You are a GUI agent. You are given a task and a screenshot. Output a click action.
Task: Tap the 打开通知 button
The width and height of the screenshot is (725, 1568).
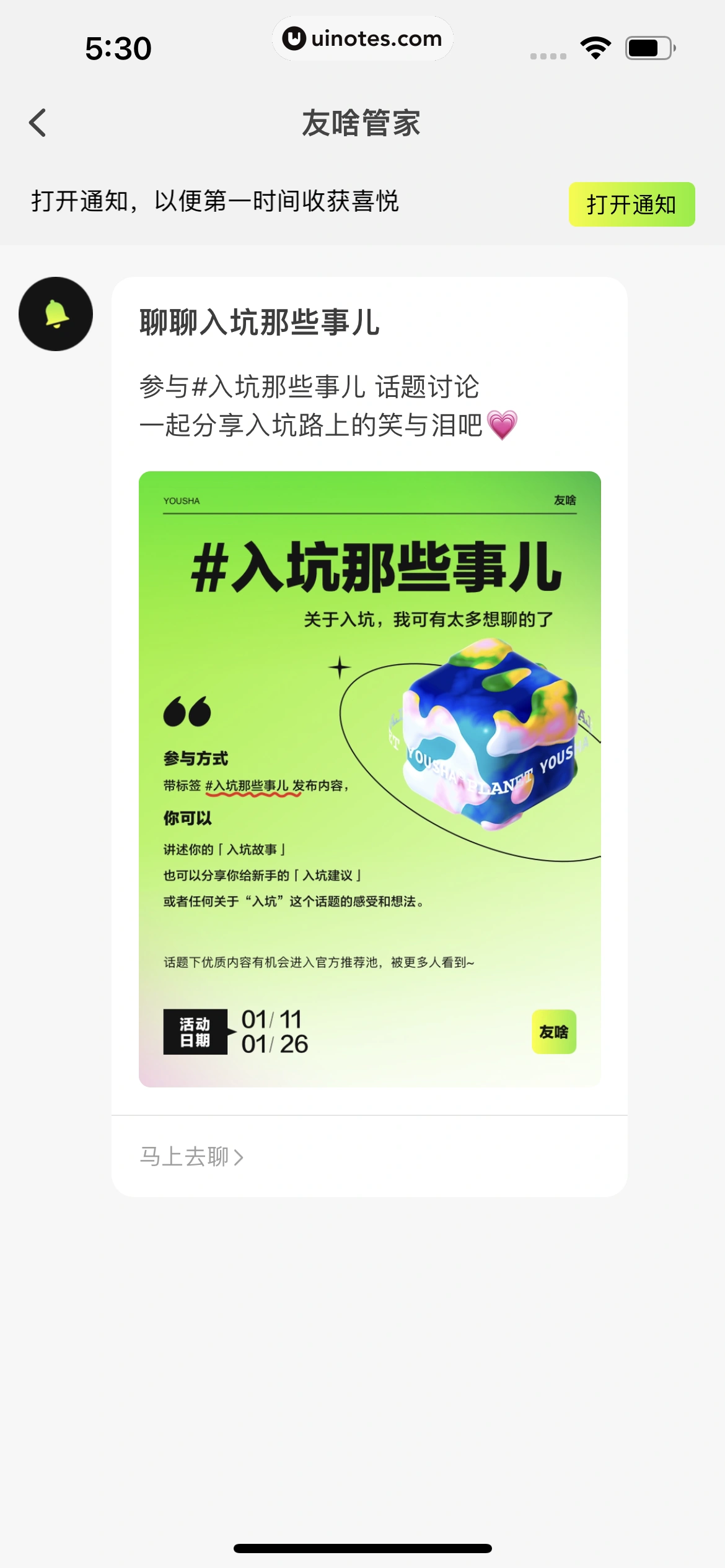631,204
